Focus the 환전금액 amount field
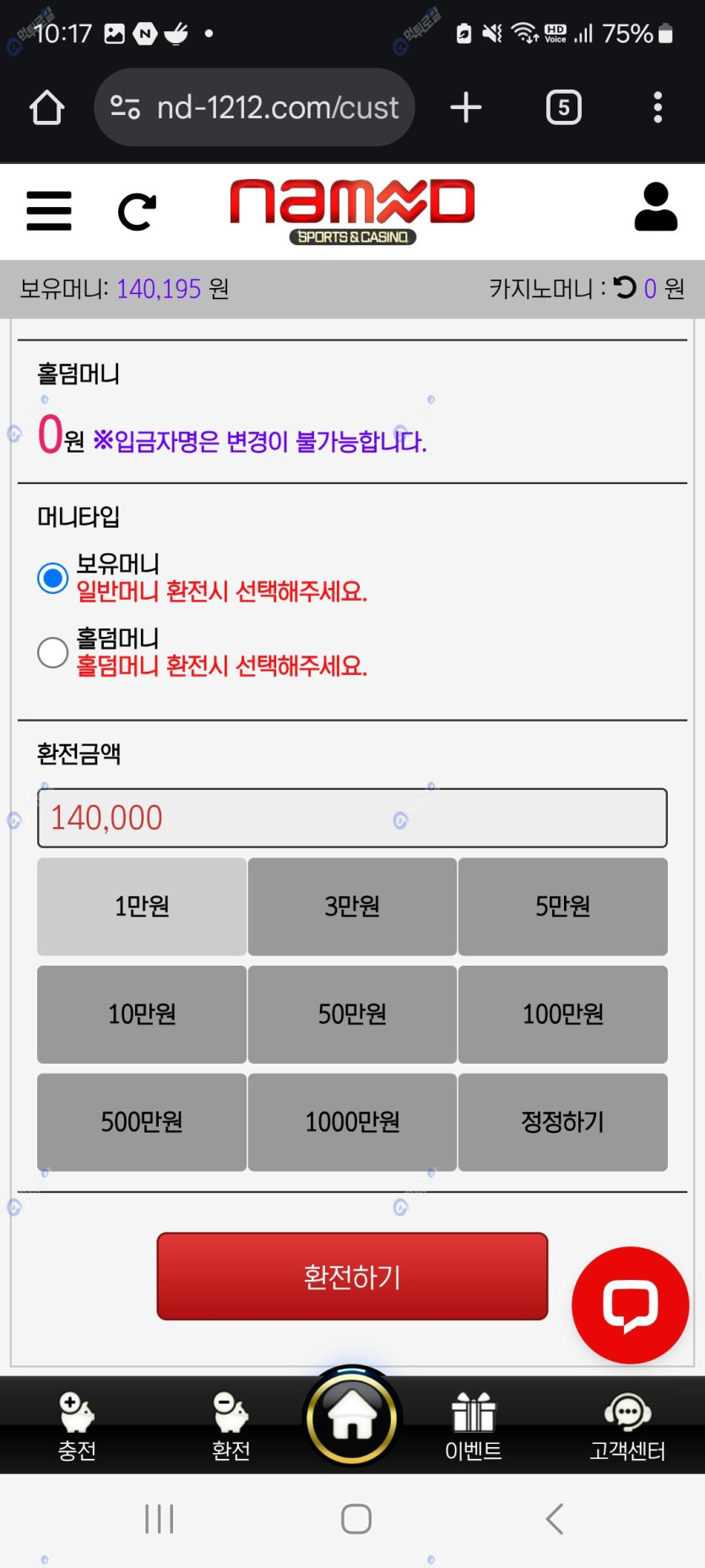The image size is (705, 1568). click(x=352, y=818)
